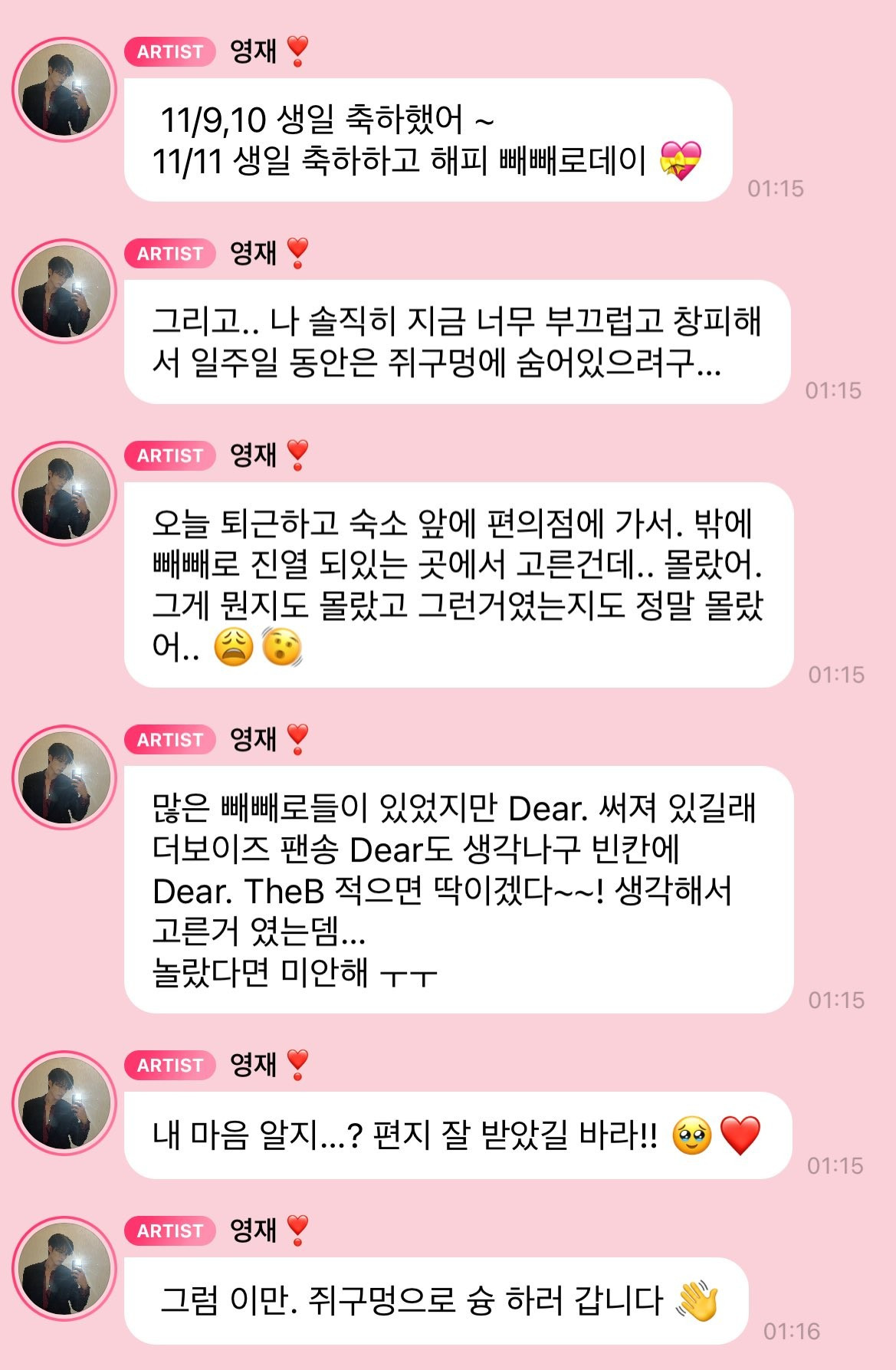This screenshot has width=896, height=1370.
Task: View 영재's profile picture by the 오늘 퇴근하고 message
Action: coord(64,493)
